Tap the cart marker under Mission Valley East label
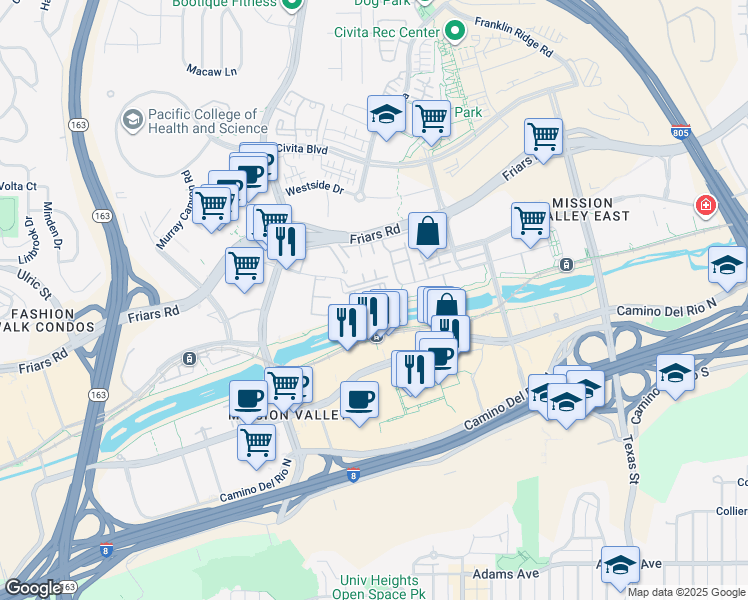The width and height of the screenshot is (748, 600). coord(529,220)
